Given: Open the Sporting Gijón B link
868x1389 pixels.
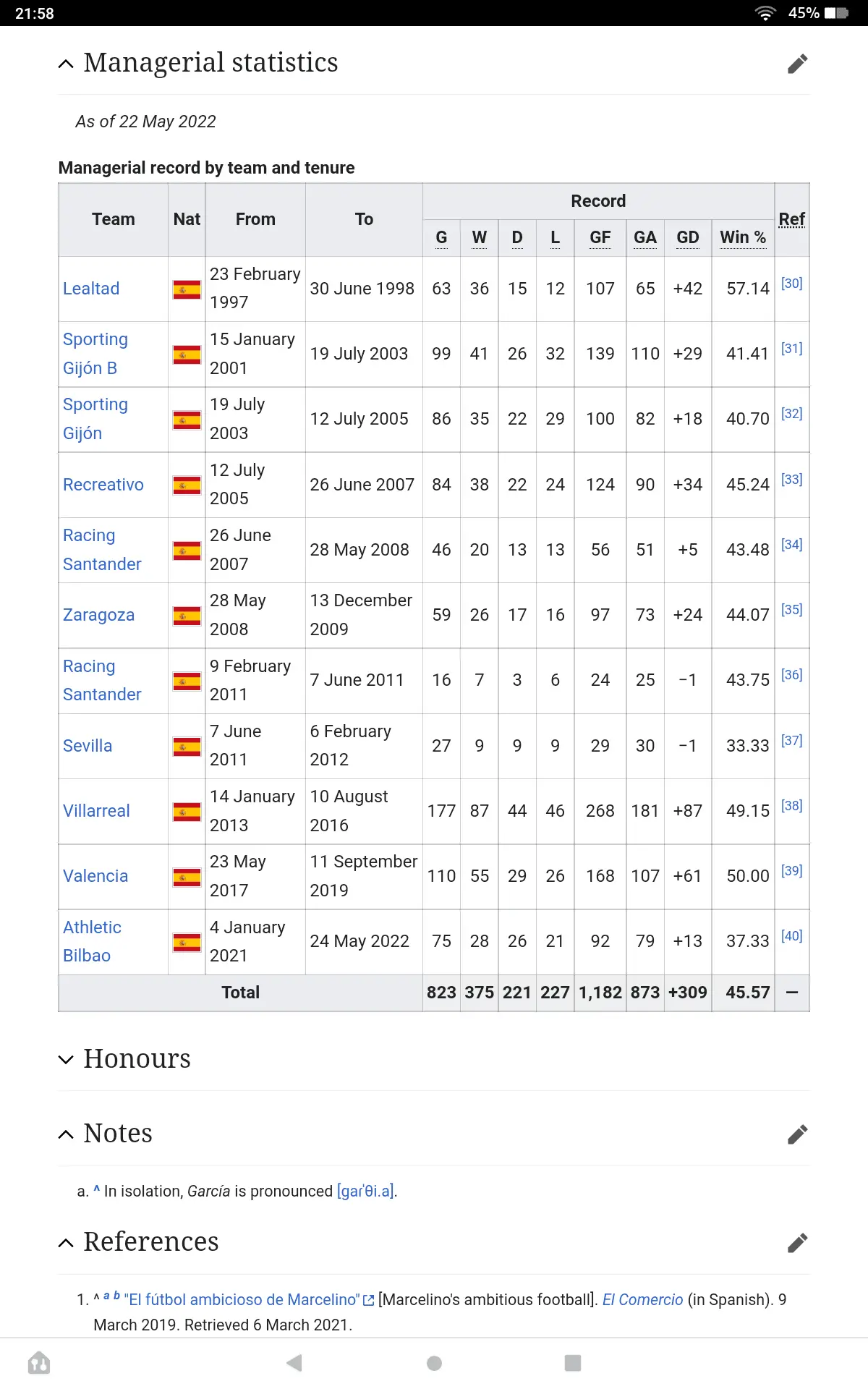Looking at the screenshot, I should click(x=95, y=354).
